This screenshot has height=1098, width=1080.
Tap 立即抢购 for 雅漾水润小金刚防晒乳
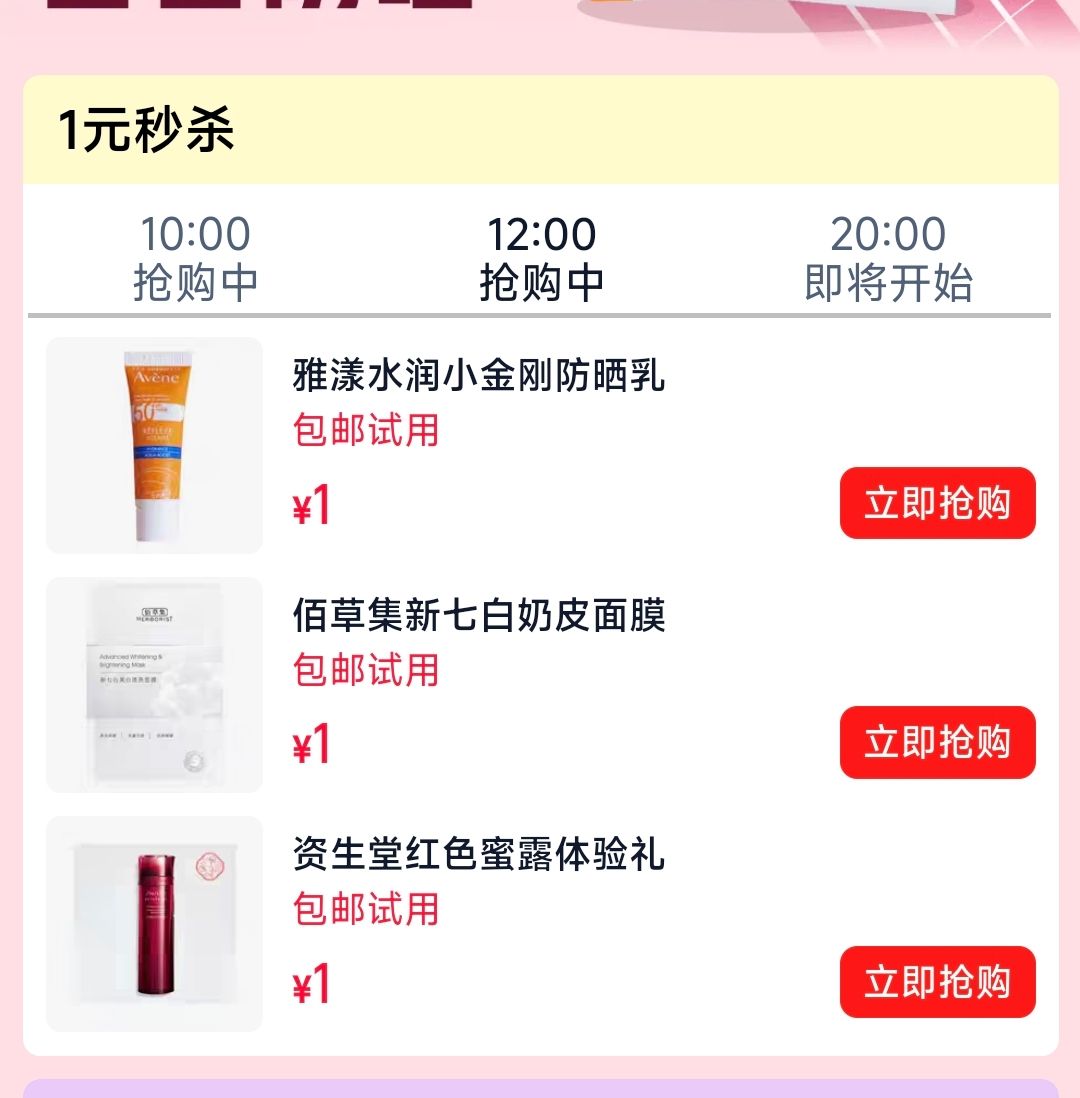937,503
